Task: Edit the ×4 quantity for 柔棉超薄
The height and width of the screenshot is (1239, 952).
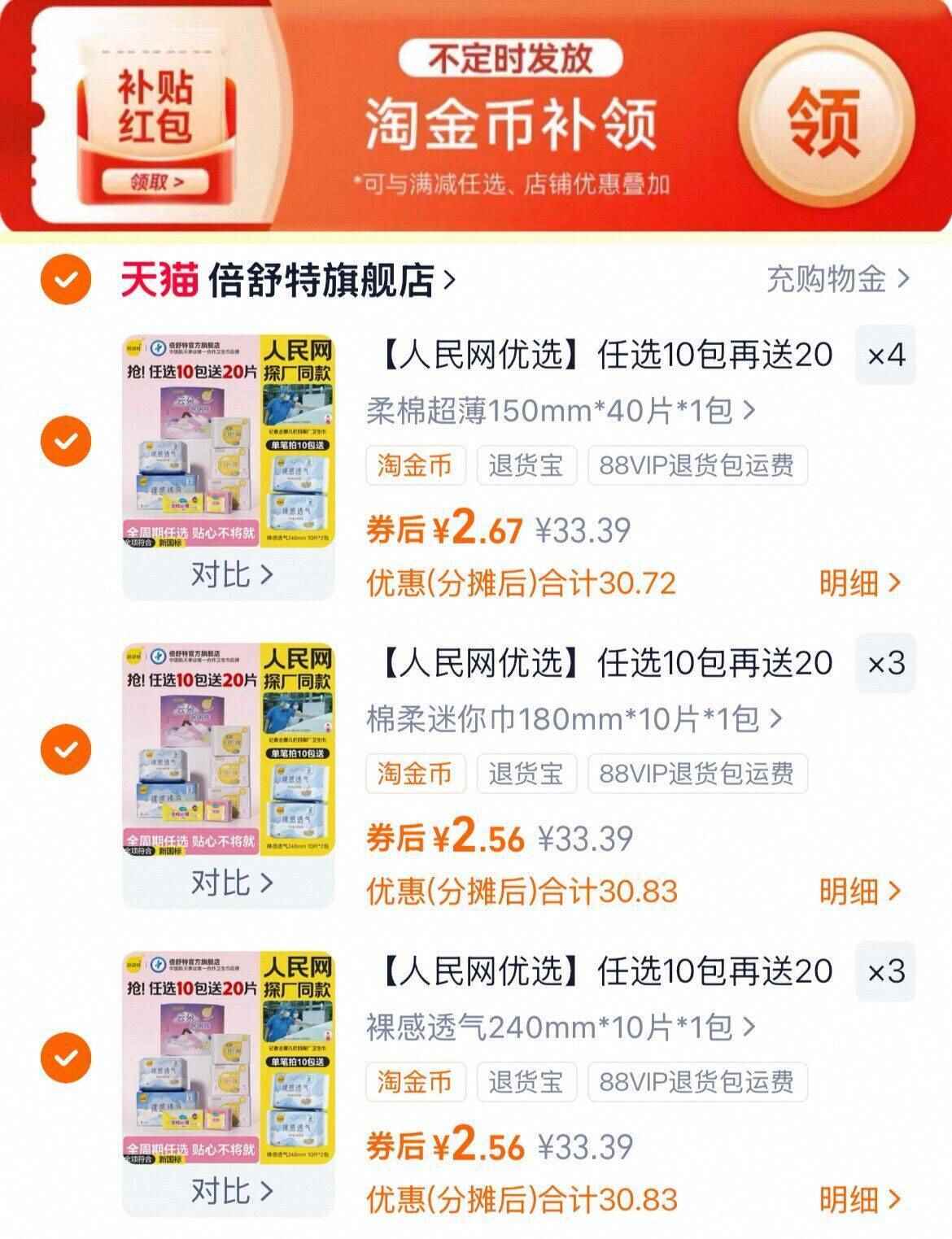Action: point(885,356)
